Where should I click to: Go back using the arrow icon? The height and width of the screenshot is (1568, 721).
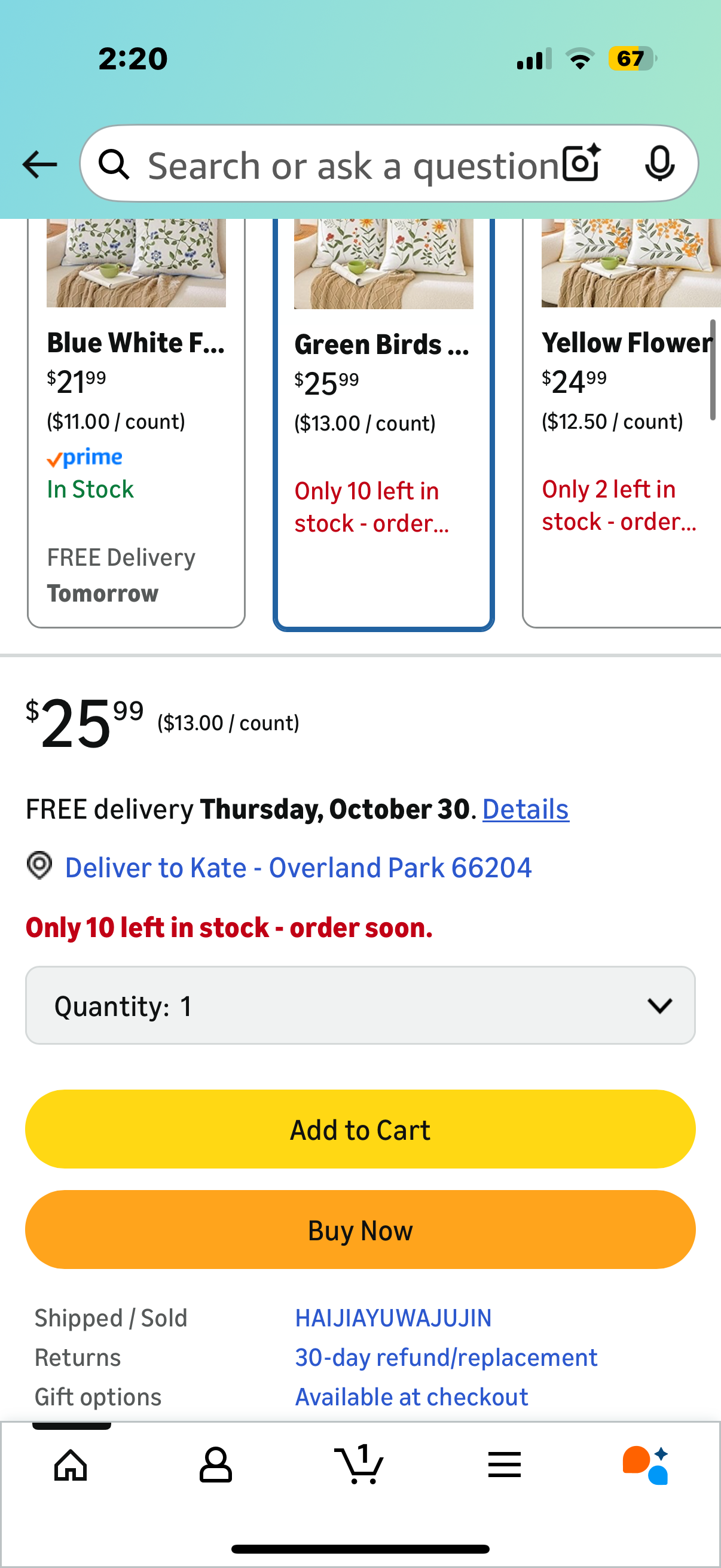39,164
